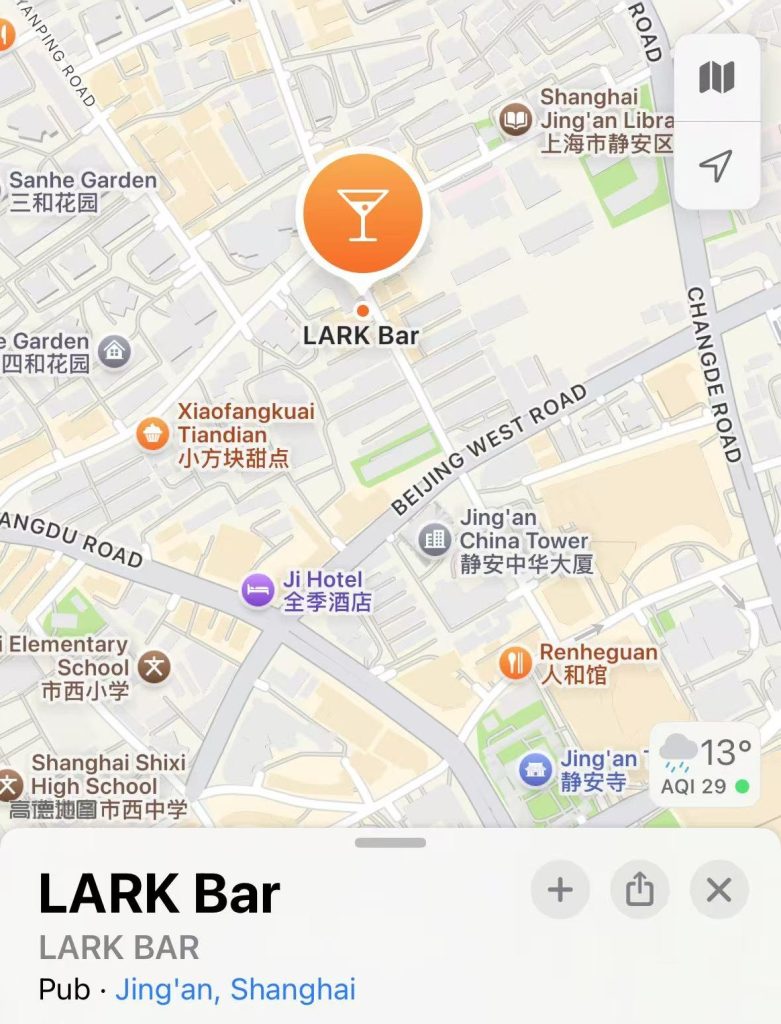This screenshot has height=1024, width=781.
Task: Tap the LARK Bar cocktail pin
Action: [x=363, y=214]
